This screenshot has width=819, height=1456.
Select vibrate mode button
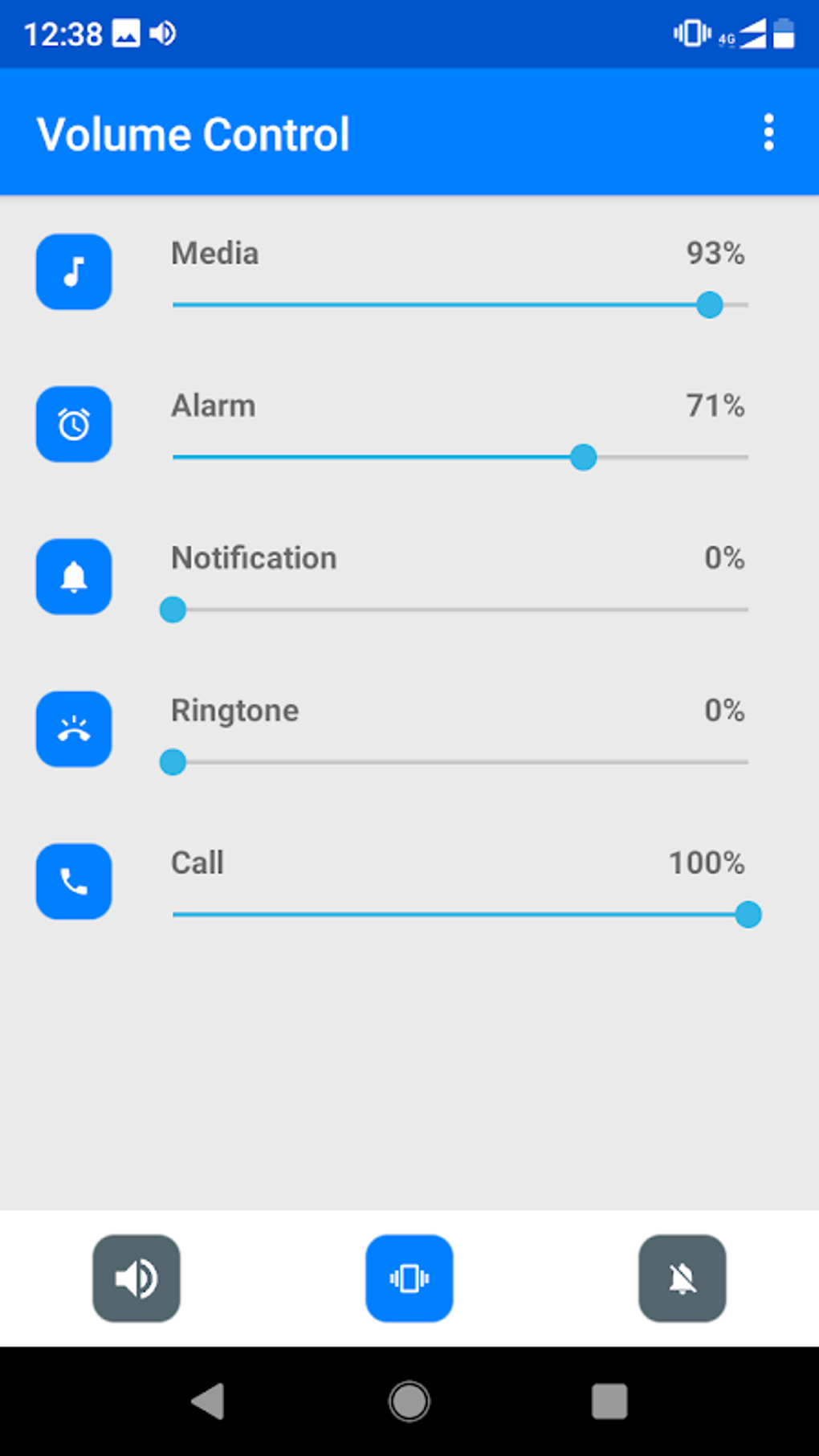pyautogui.click(x=409, y=1278)
